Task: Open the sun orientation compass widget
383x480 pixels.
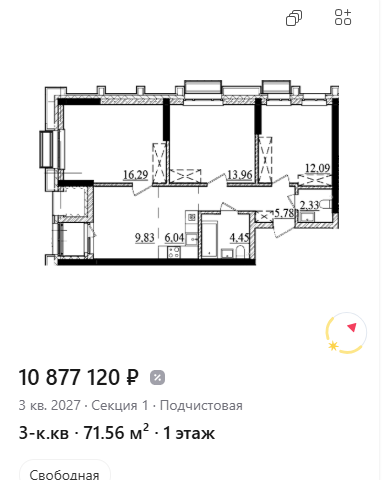Action: coord(346,333)
